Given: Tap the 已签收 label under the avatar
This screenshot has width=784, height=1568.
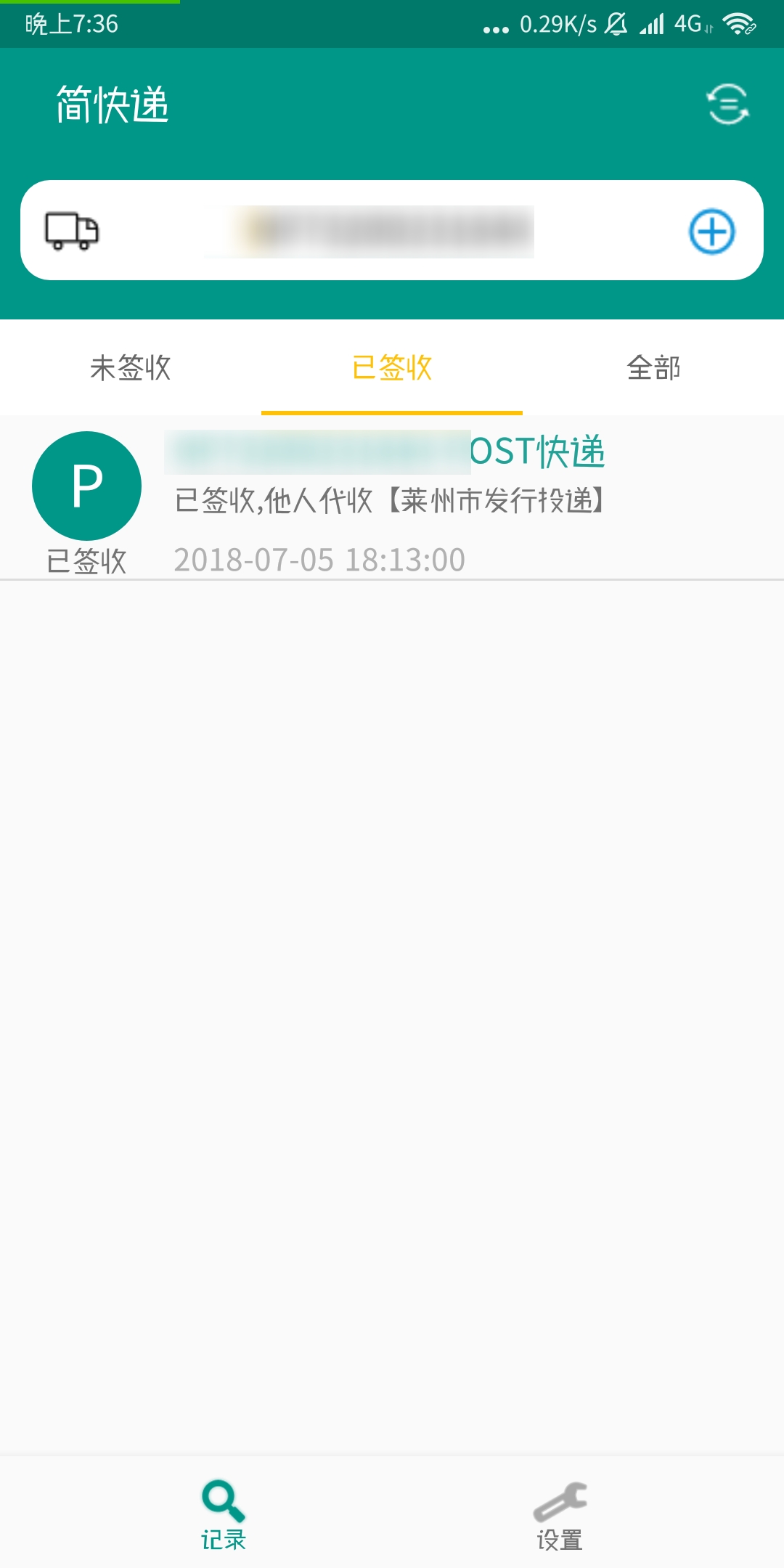Looking at the screenshot, I should [85, 560].
